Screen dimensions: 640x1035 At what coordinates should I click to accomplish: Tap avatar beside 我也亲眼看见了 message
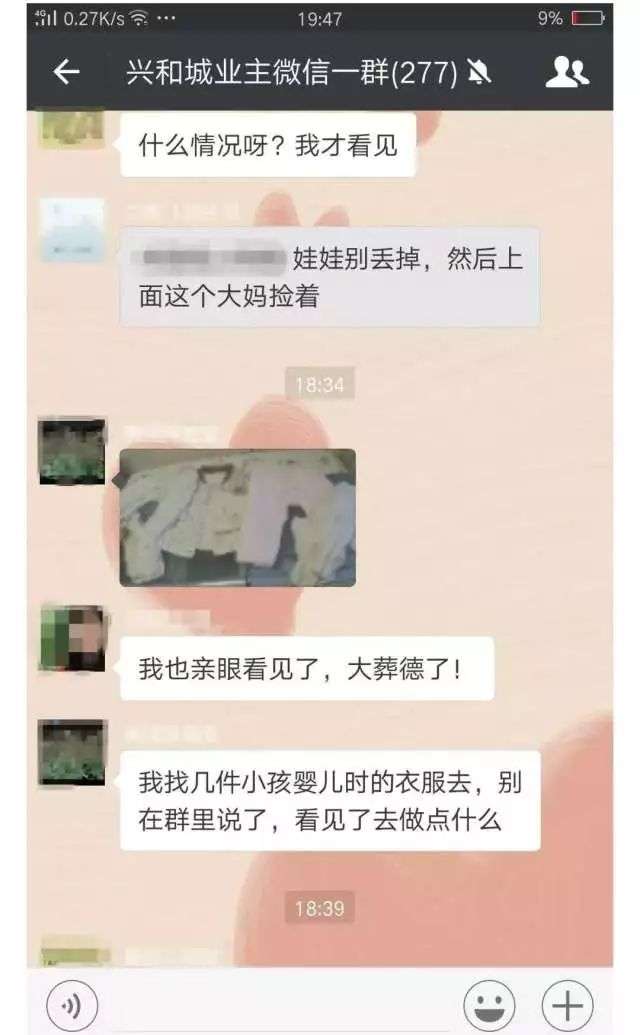72,637
